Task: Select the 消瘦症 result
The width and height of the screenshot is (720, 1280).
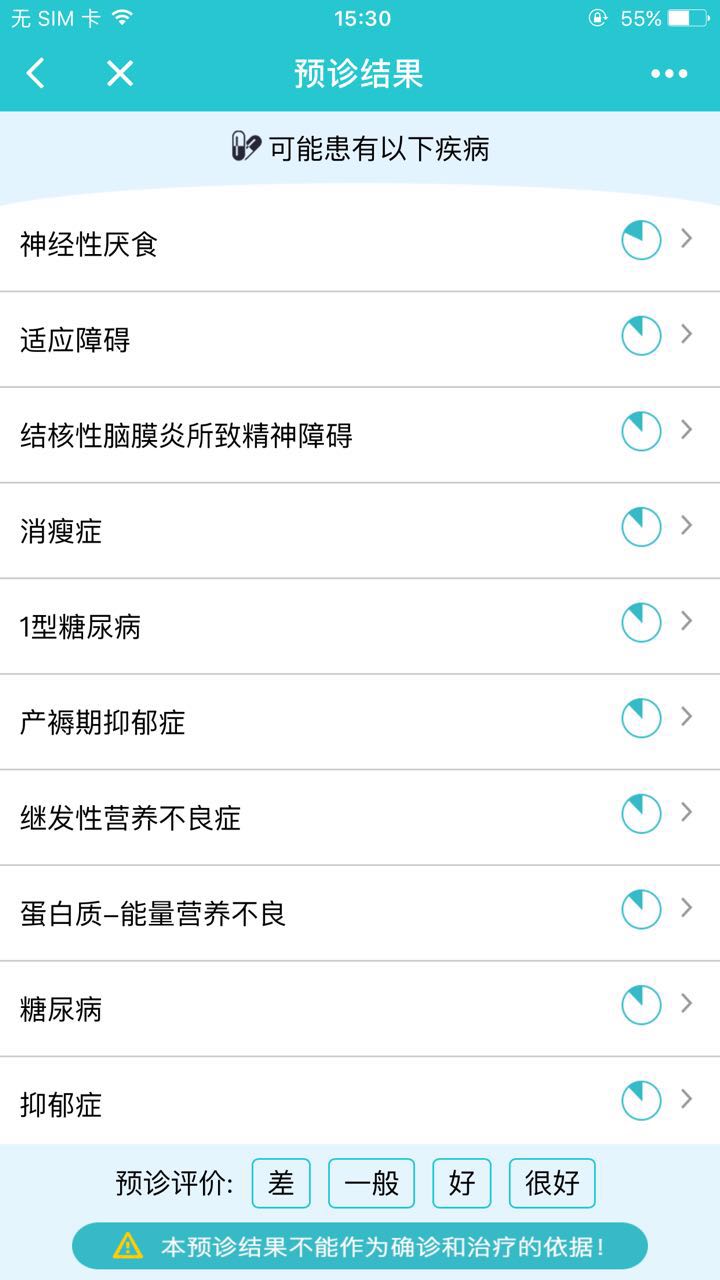Action: point(360,531)
